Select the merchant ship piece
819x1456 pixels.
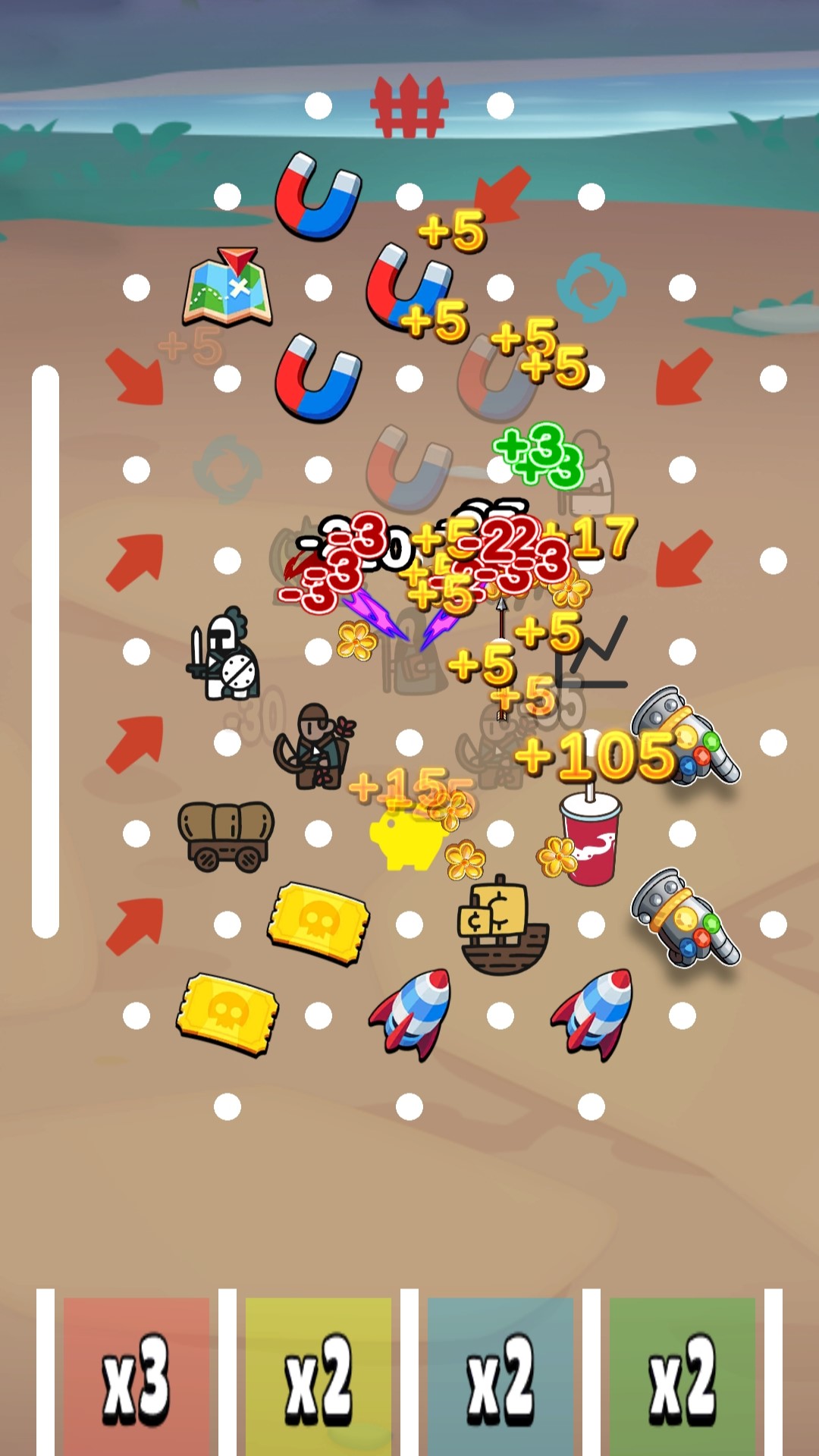click(501, 925)
